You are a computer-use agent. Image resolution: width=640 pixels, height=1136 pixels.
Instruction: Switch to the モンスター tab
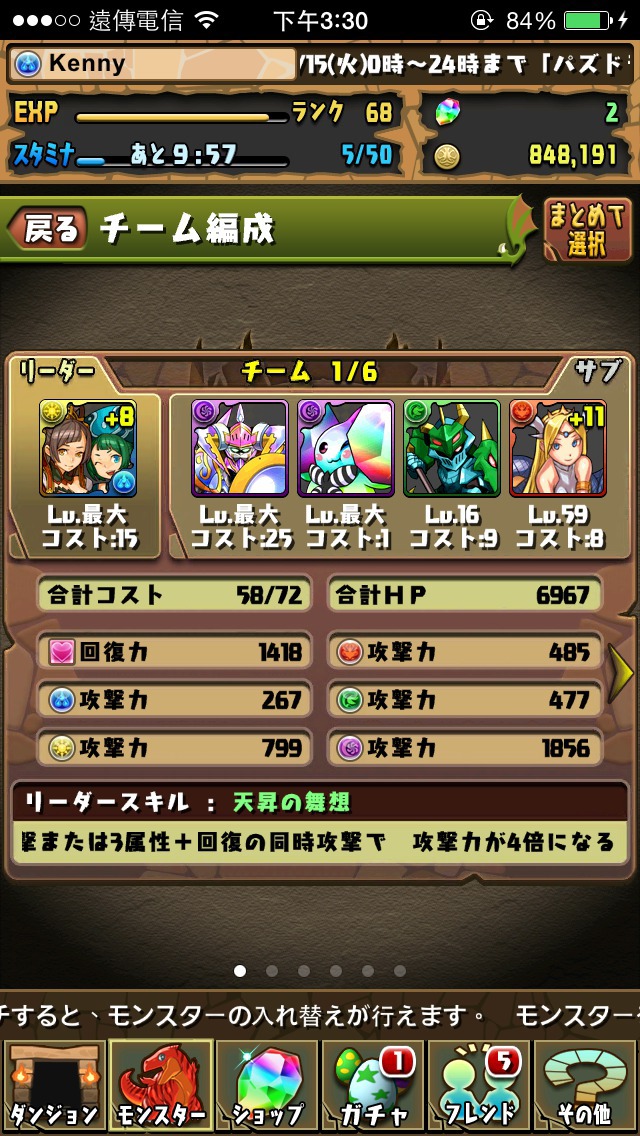pyautogui.click(x=160, y=1086)
